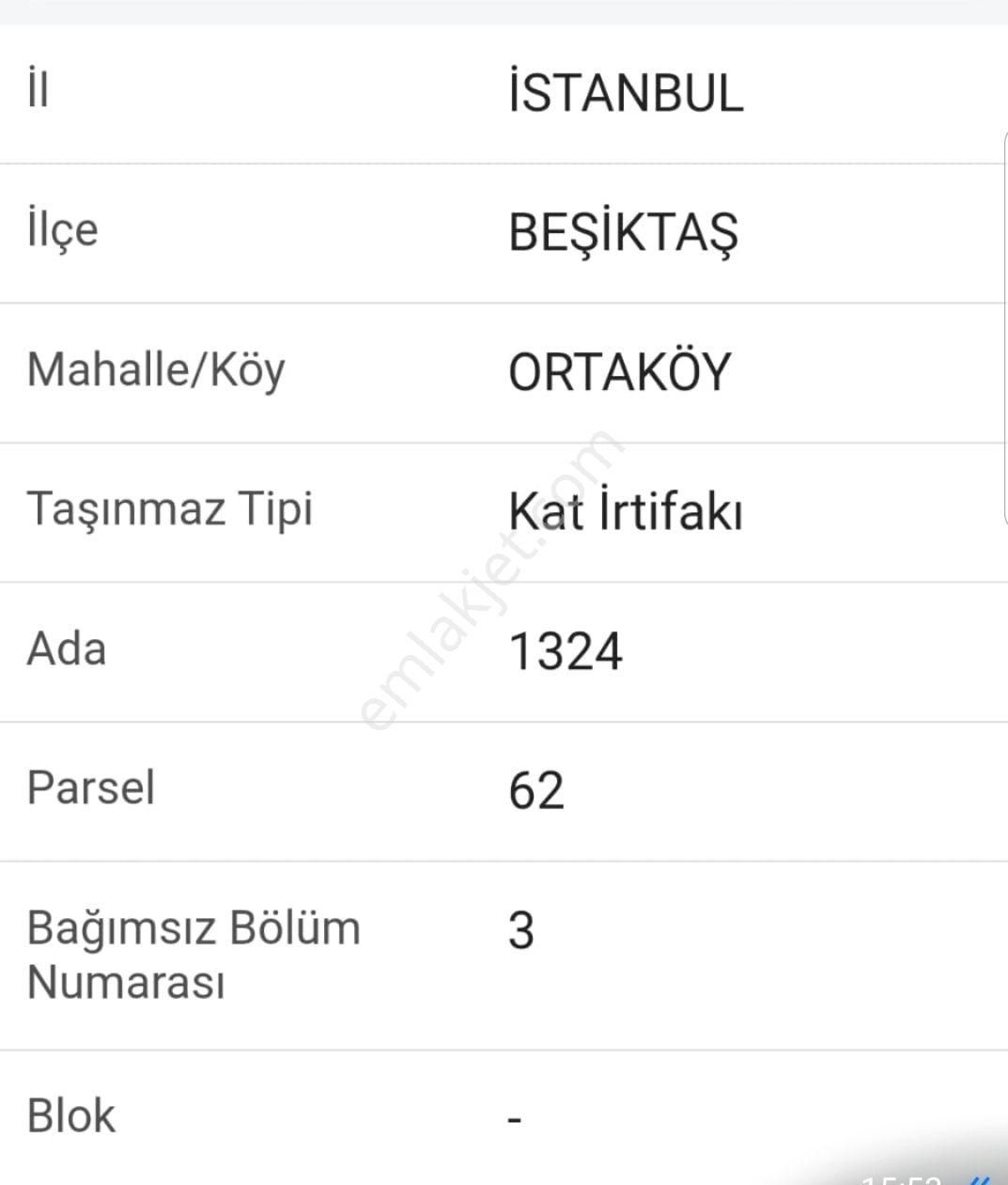Select the Parsel row label

pos(90,790)
